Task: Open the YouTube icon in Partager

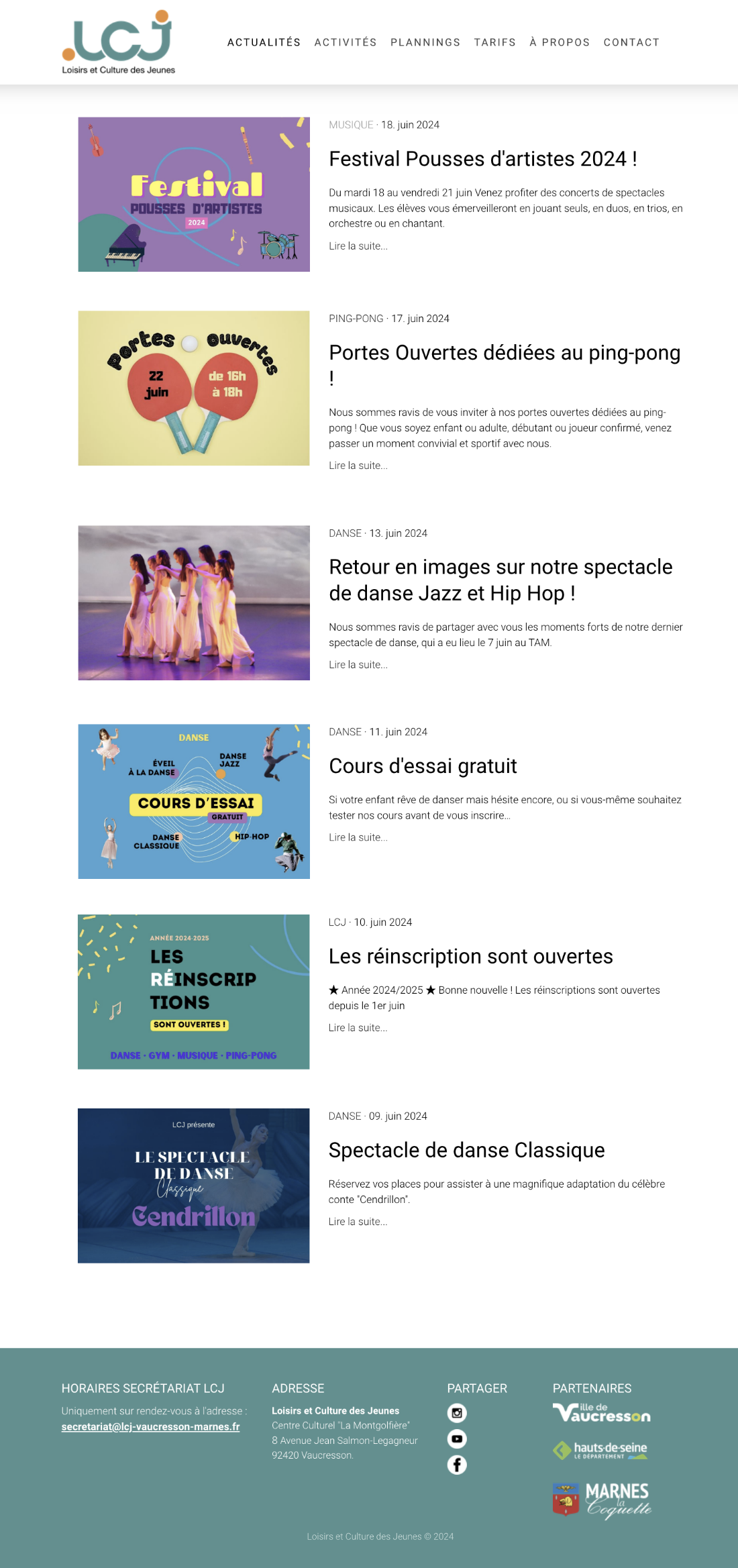Action: pyautogui.click(x=457, y=1439)
